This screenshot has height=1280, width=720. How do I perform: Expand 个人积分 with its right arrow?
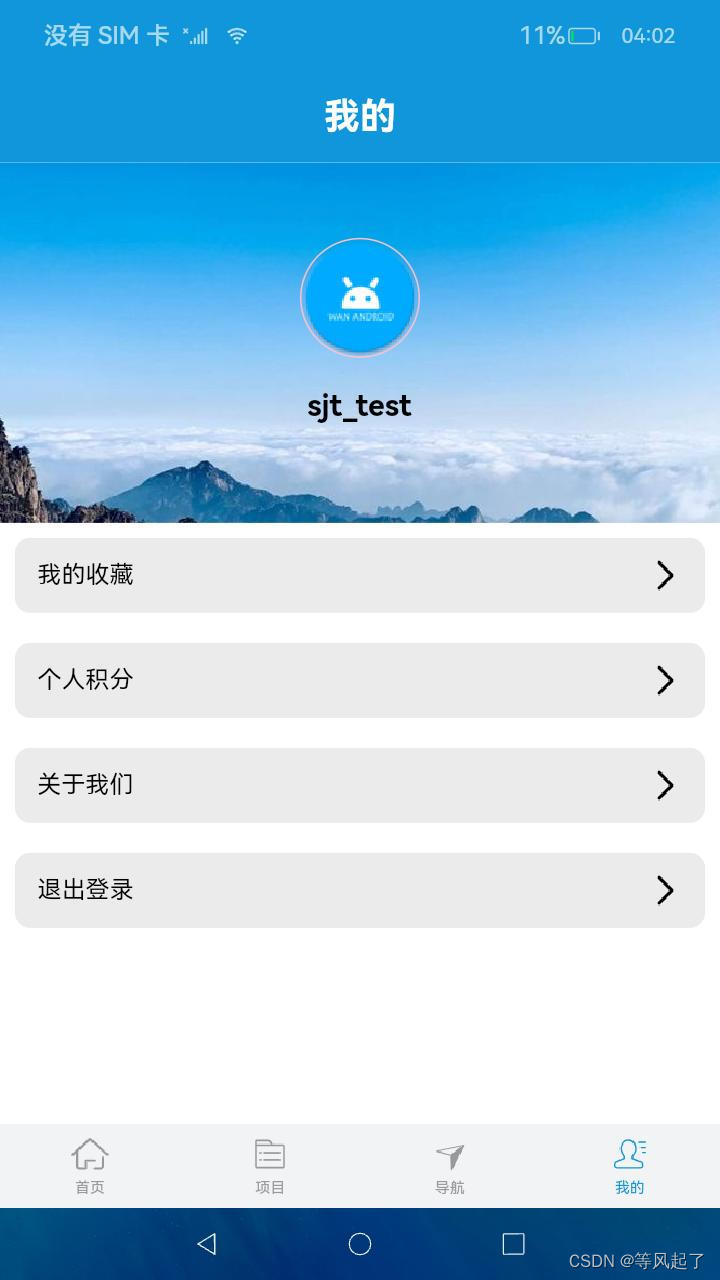(666, 681)
